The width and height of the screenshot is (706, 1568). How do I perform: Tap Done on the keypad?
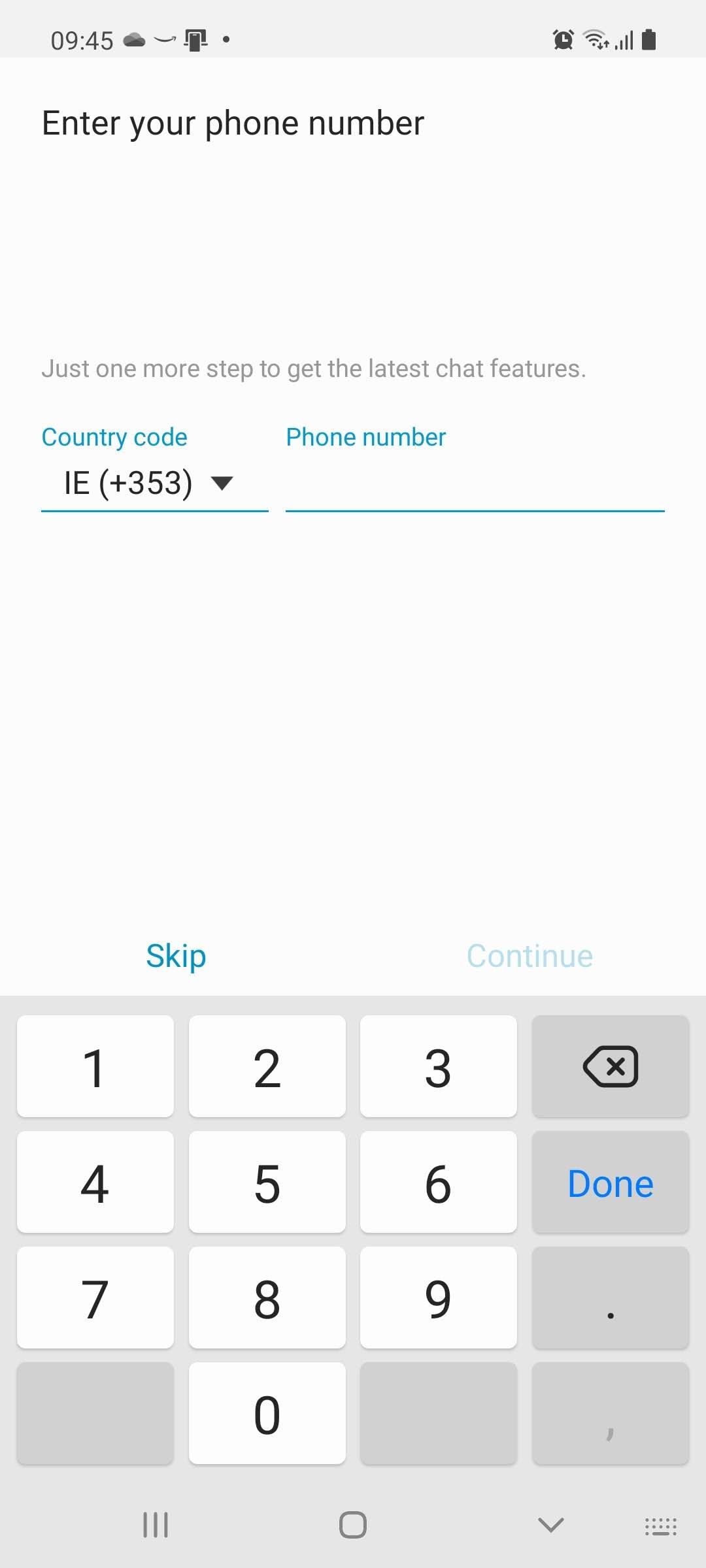pos(610,1182)
